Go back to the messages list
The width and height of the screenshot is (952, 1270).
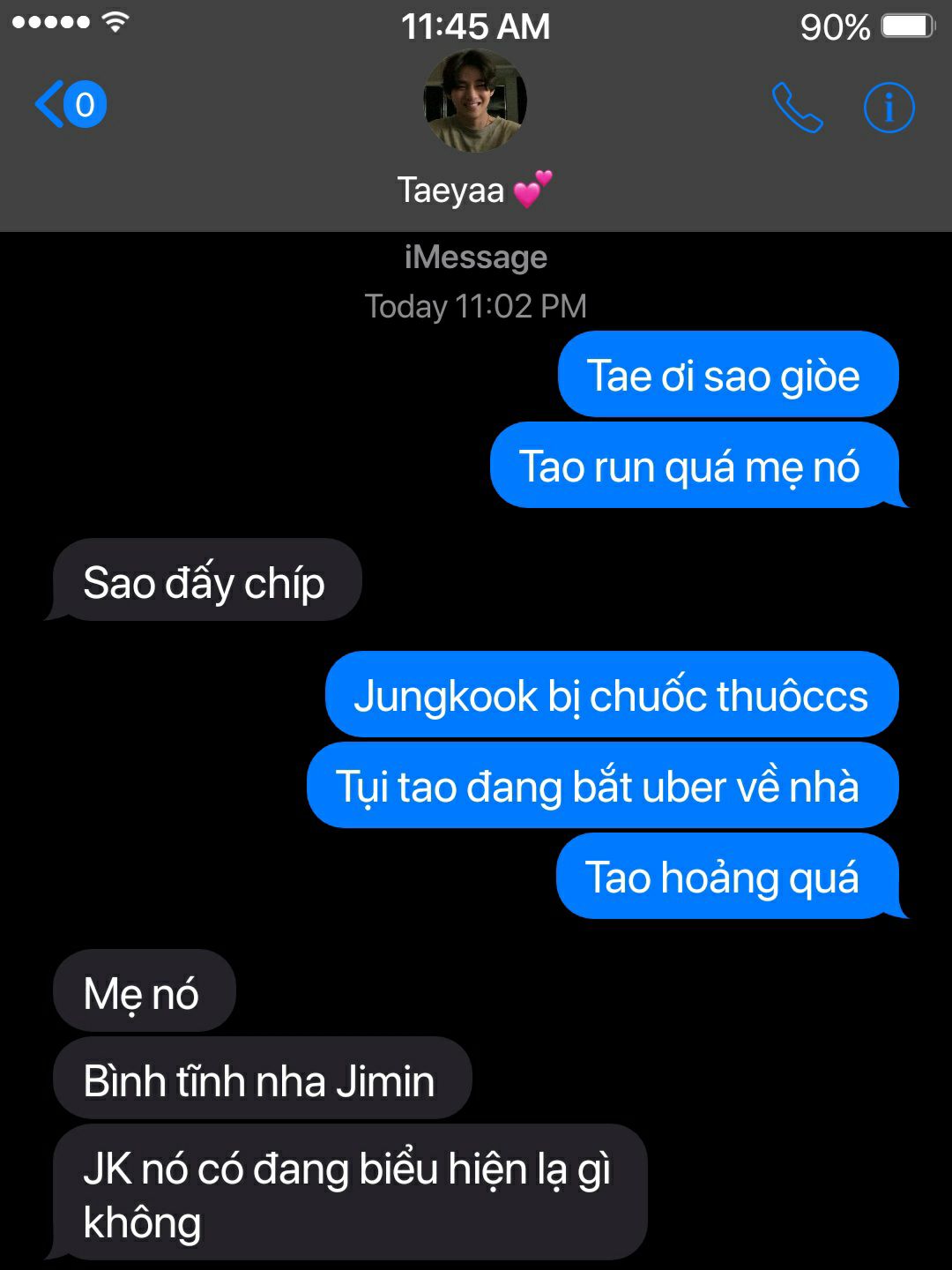pyautogui.click(x=69, y=105)
